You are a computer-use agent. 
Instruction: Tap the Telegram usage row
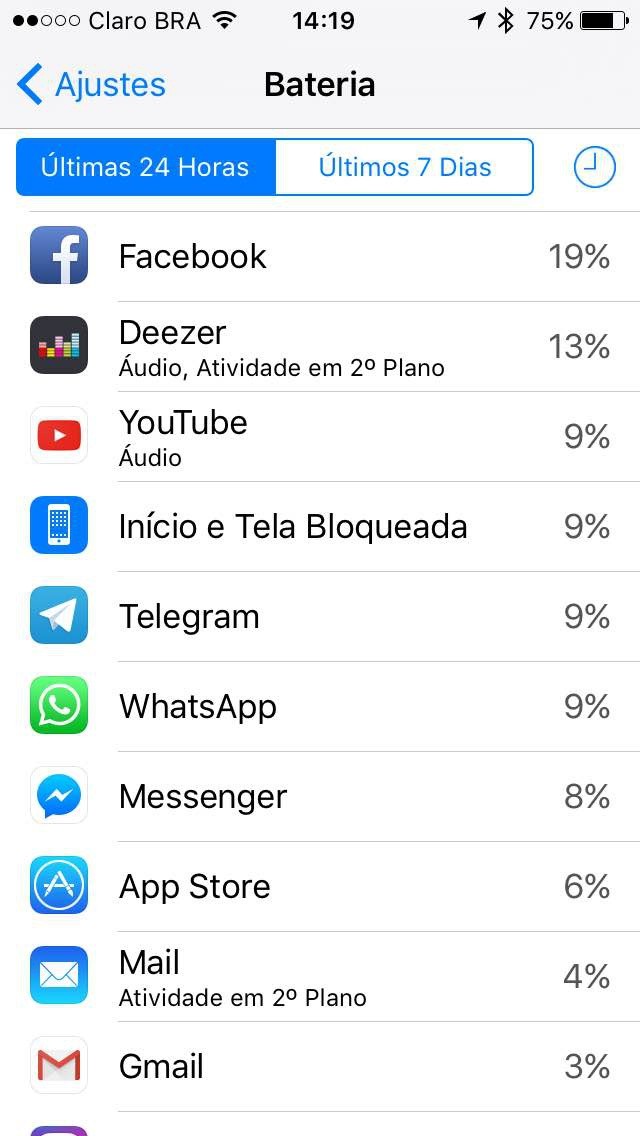320,616
